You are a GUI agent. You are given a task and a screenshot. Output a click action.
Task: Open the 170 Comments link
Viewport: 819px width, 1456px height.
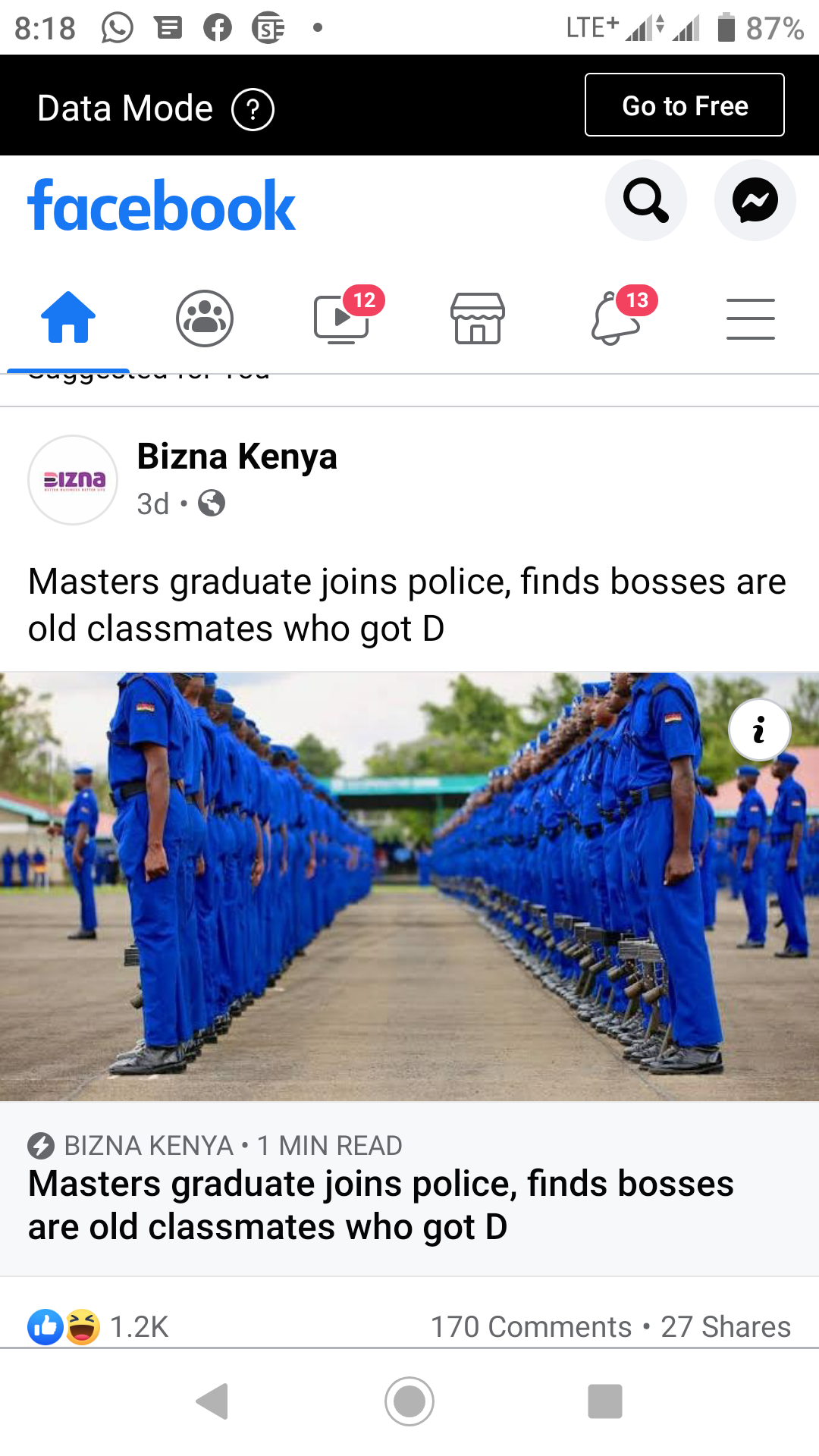click(x=531, y=1327)
